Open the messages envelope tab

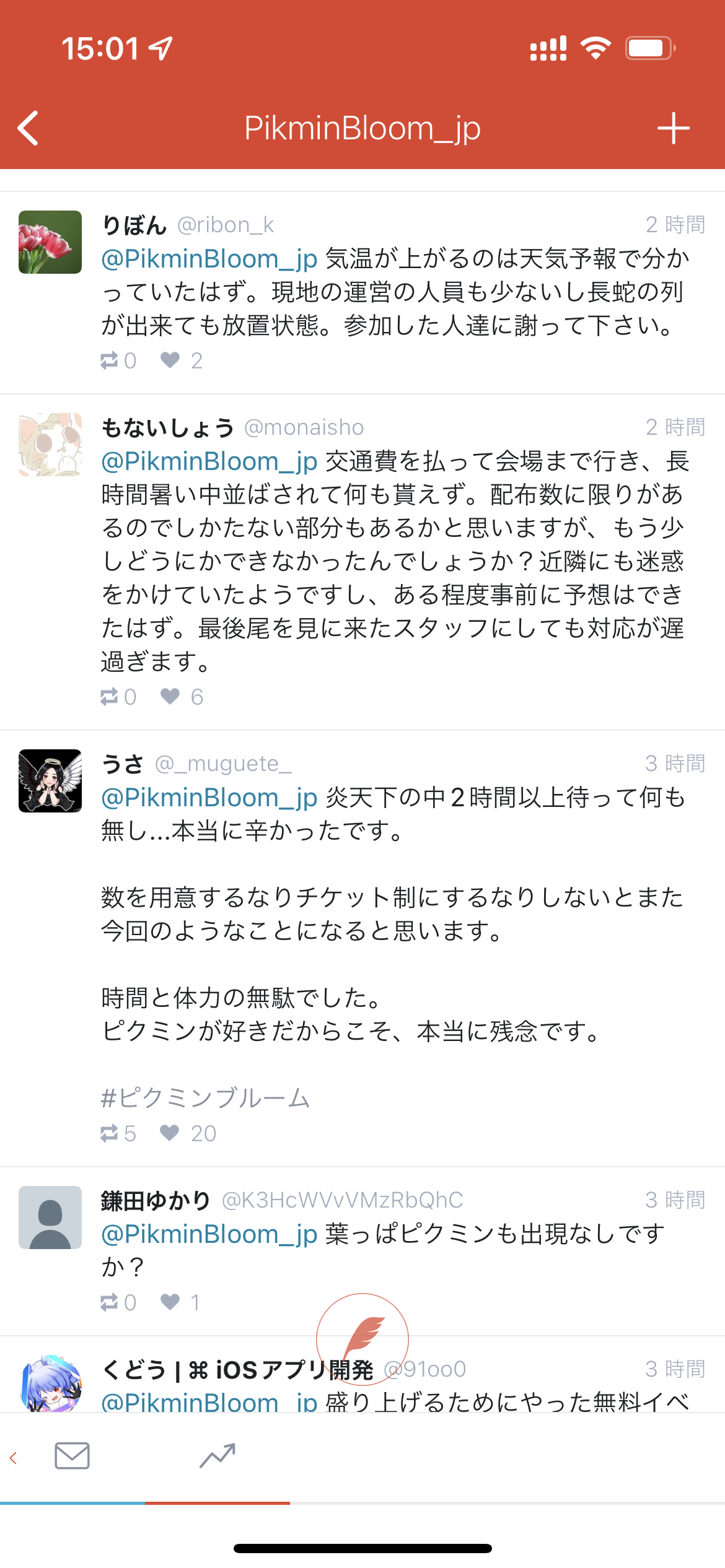point(72,1456)
